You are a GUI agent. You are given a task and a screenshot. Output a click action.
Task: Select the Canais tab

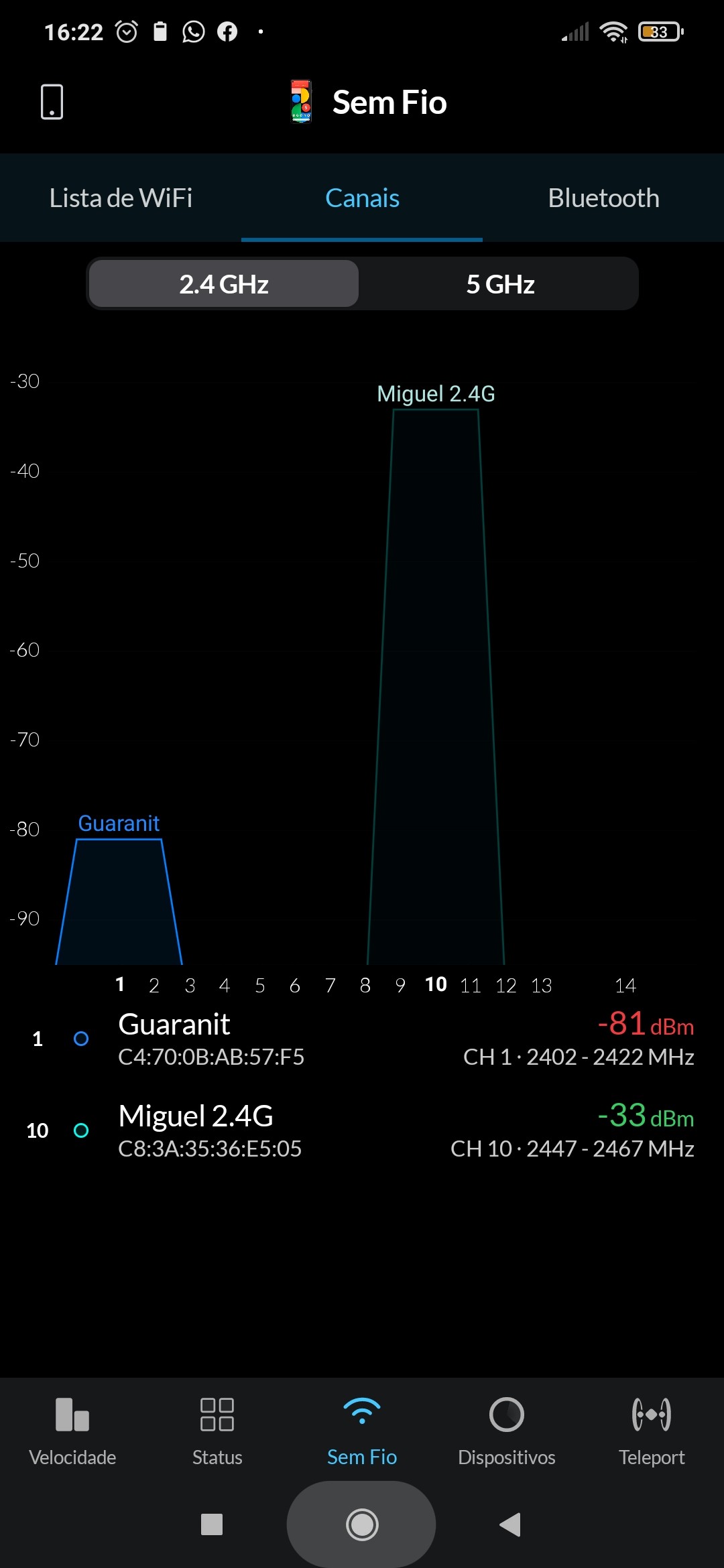coord(362,198)
